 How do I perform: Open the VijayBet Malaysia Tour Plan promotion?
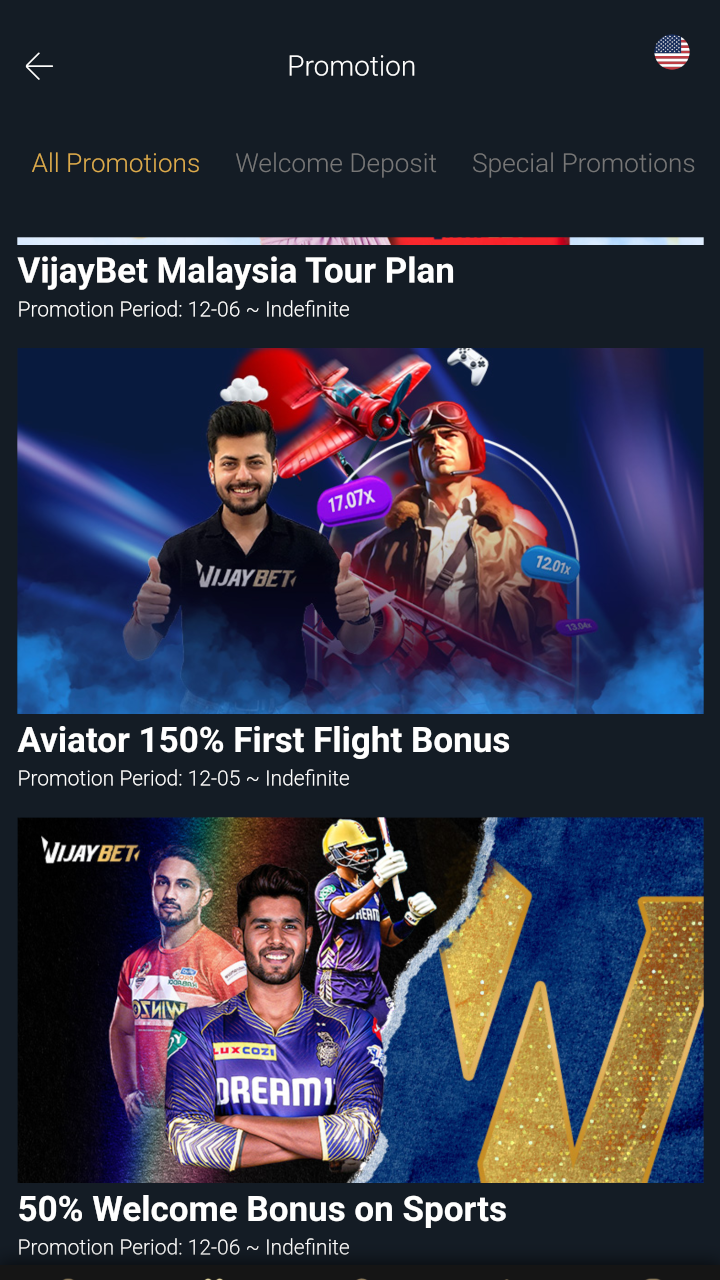(236, 272)
